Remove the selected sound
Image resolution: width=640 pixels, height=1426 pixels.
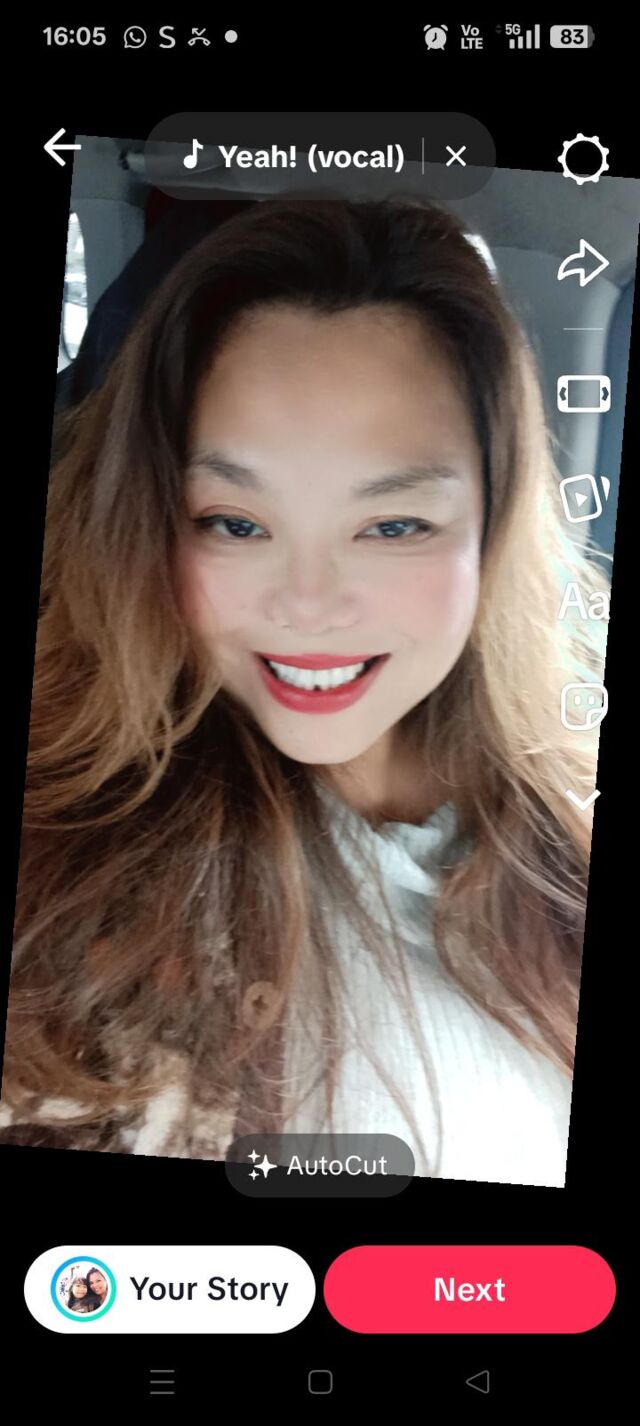456,156
